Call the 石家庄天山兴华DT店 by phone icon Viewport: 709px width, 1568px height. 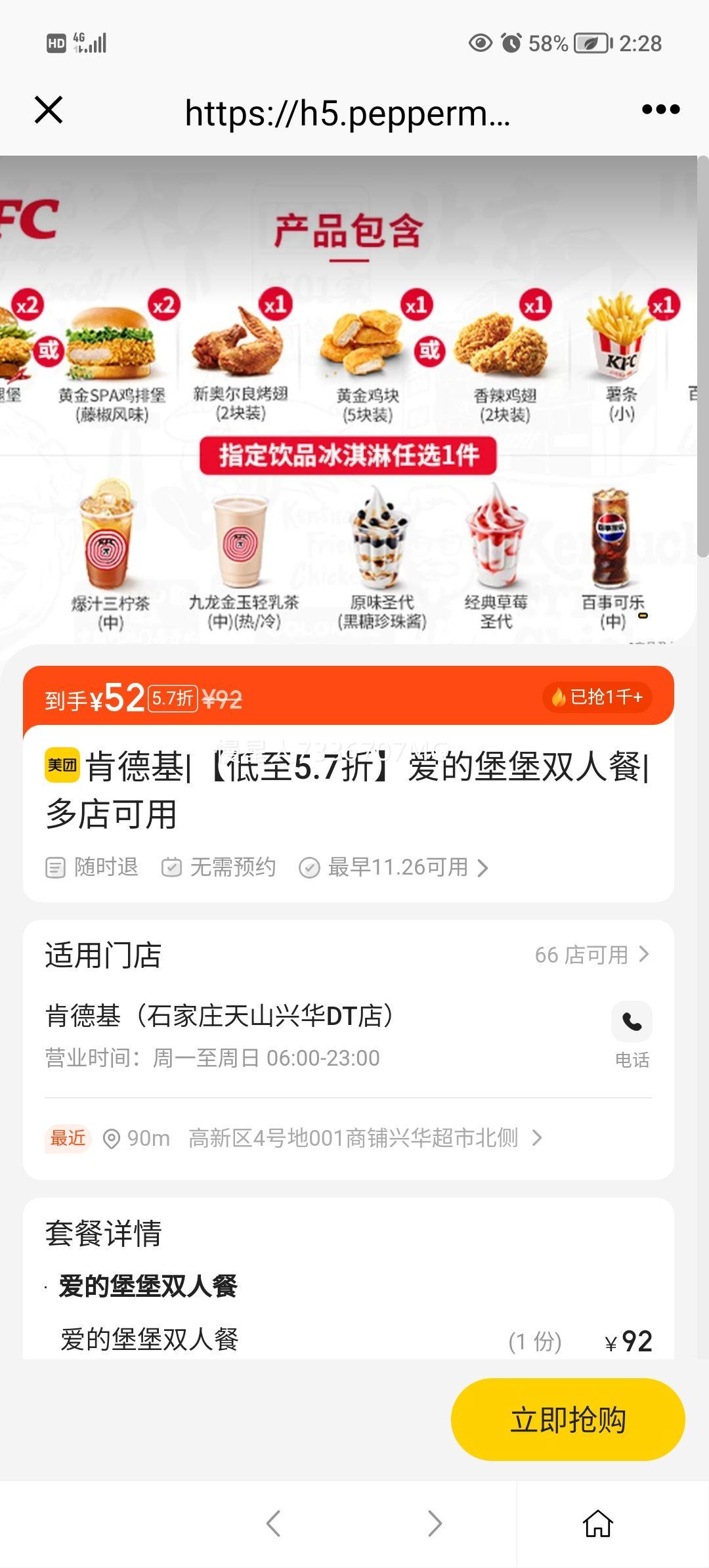pyautogui.click(x=632, y=1022)
